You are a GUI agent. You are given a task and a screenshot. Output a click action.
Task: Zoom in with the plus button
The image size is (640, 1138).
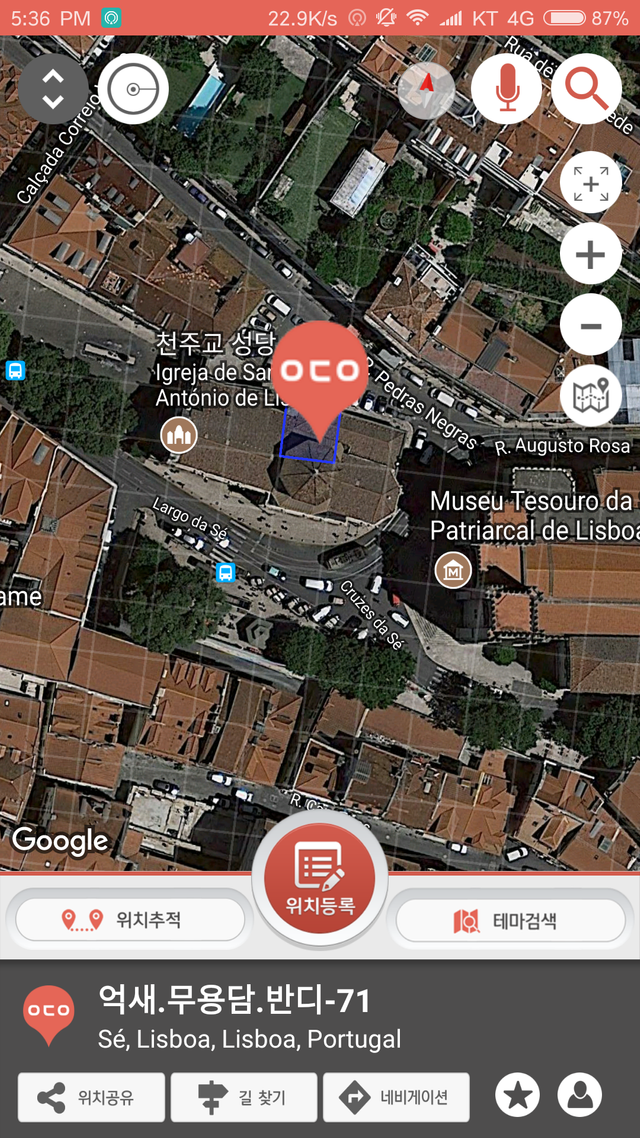pos(591,254)
